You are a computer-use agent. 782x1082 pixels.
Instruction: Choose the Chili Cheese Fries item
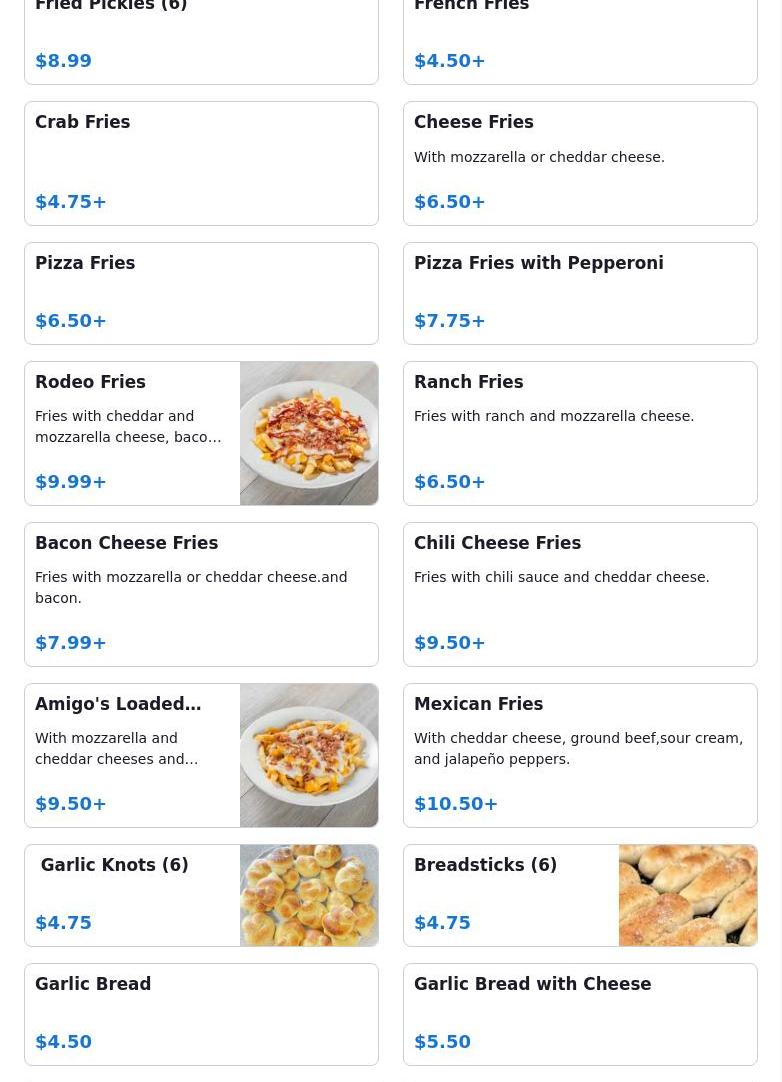pyautogui.click(x=580, y=594)
